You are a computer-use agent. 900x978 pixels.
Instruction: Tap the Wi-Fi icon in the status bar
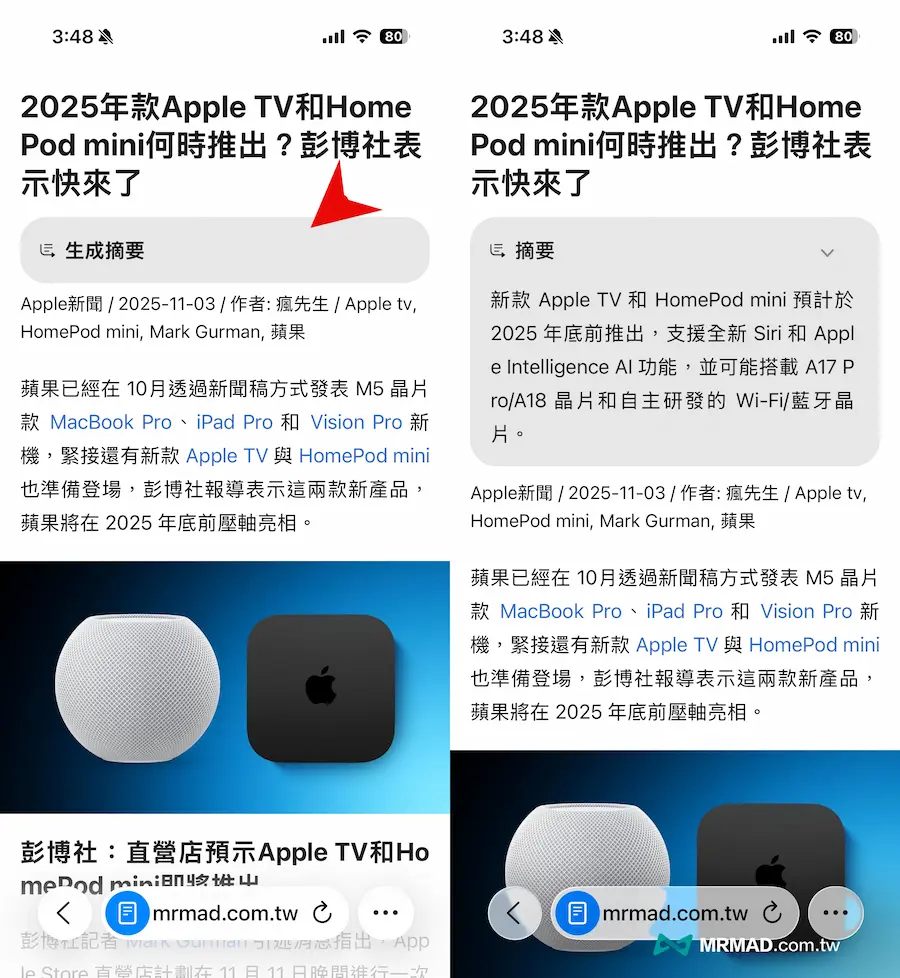pyautogui.click(x=360, y=36)
